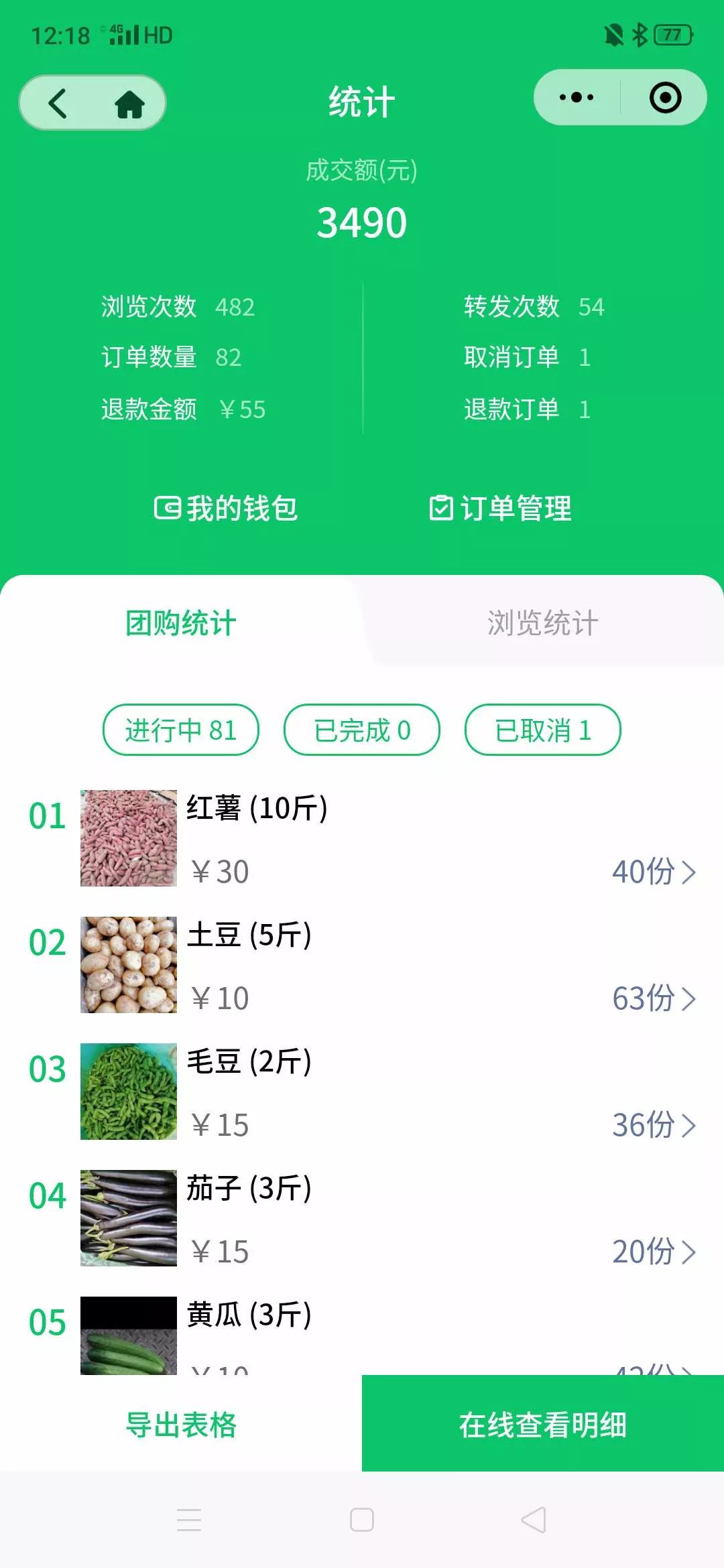Open 我的钱包
The width and height of the screenshot is (724, 1568).
click(x=226, y=508)
